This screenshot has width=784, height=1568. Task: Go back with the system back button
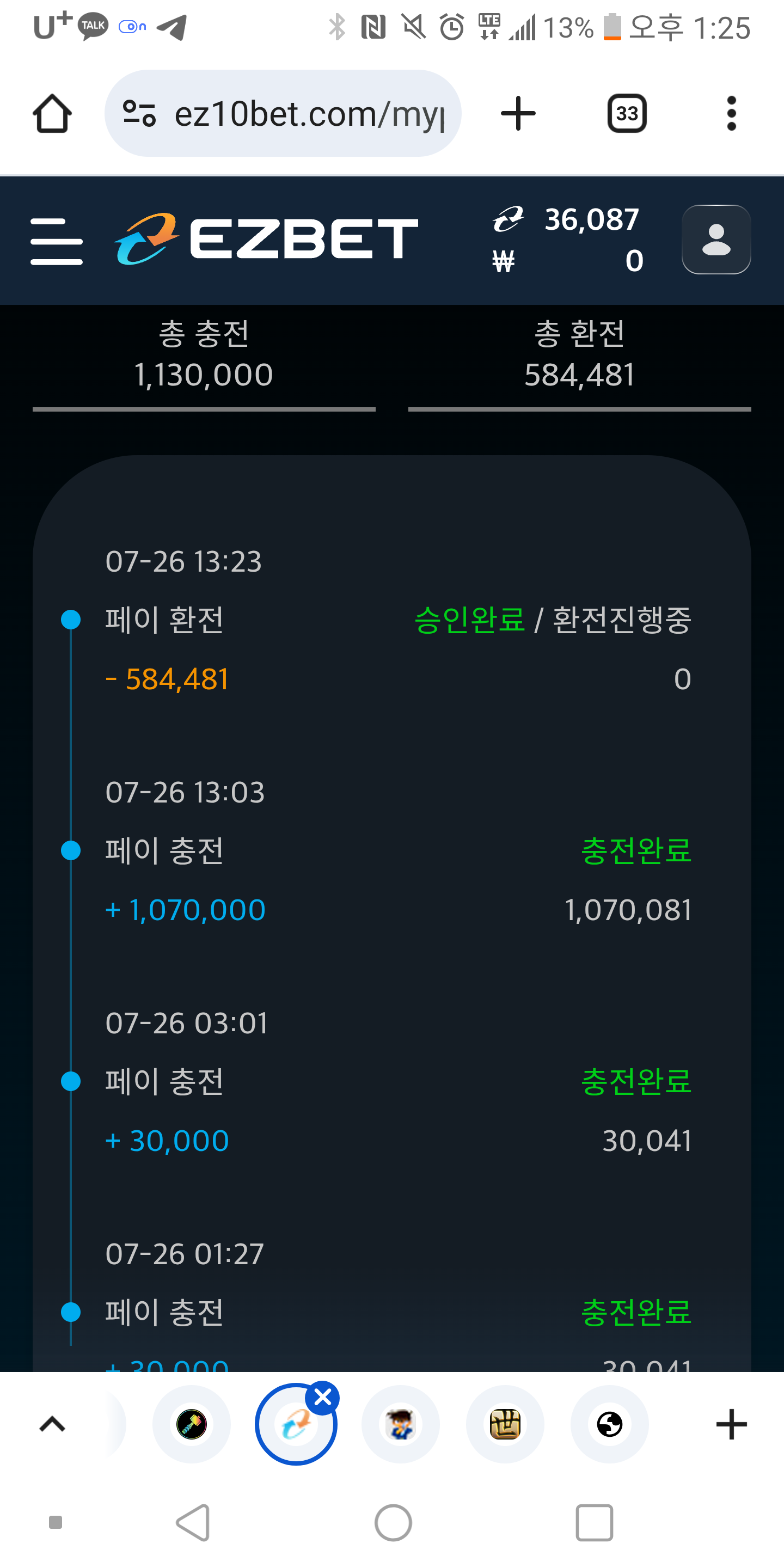coord(194,1523)
